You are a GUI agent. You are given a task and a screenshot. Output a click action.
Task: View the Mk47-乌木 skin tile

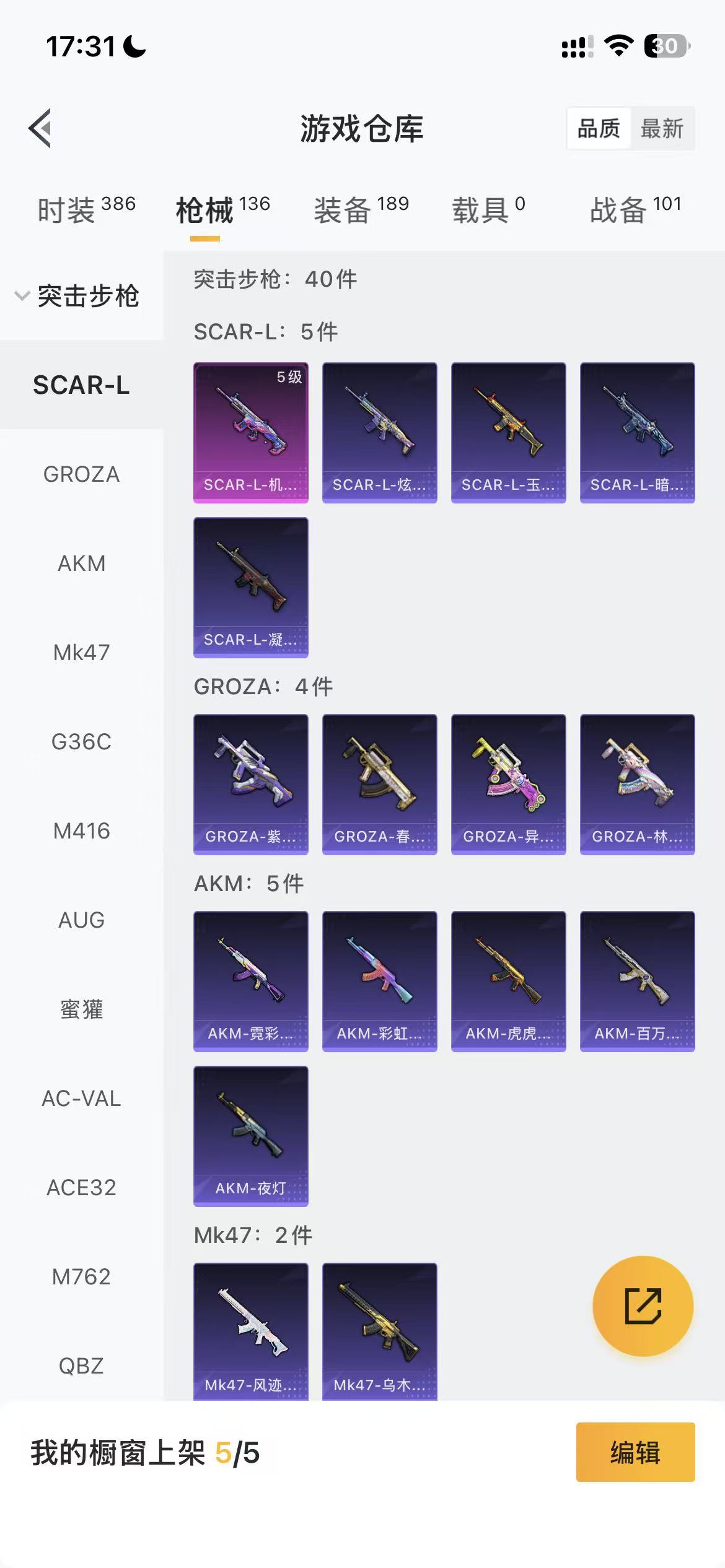tap(380, 1331)
